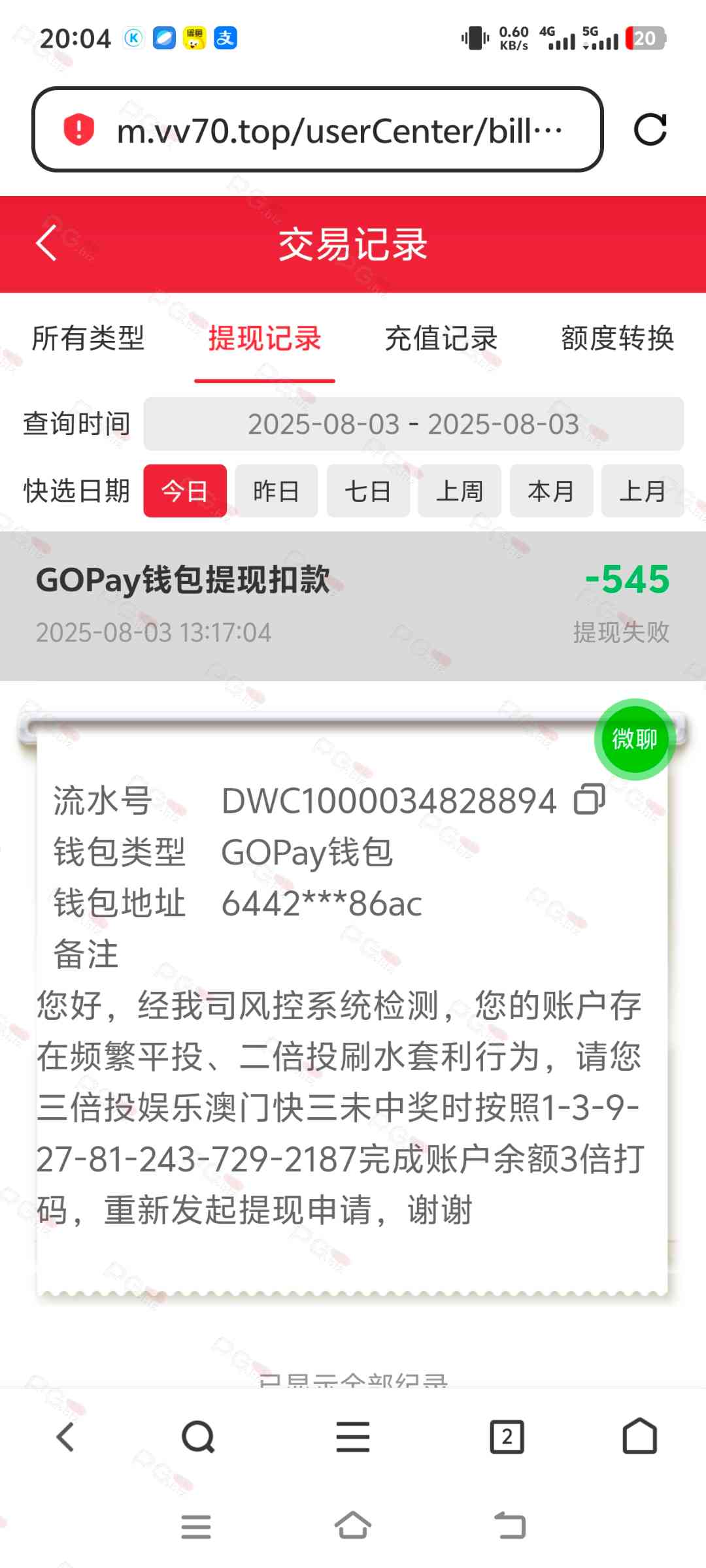
Task: View the two open browser tabs
Action: pyautogui.click(x=507, y=1437)
